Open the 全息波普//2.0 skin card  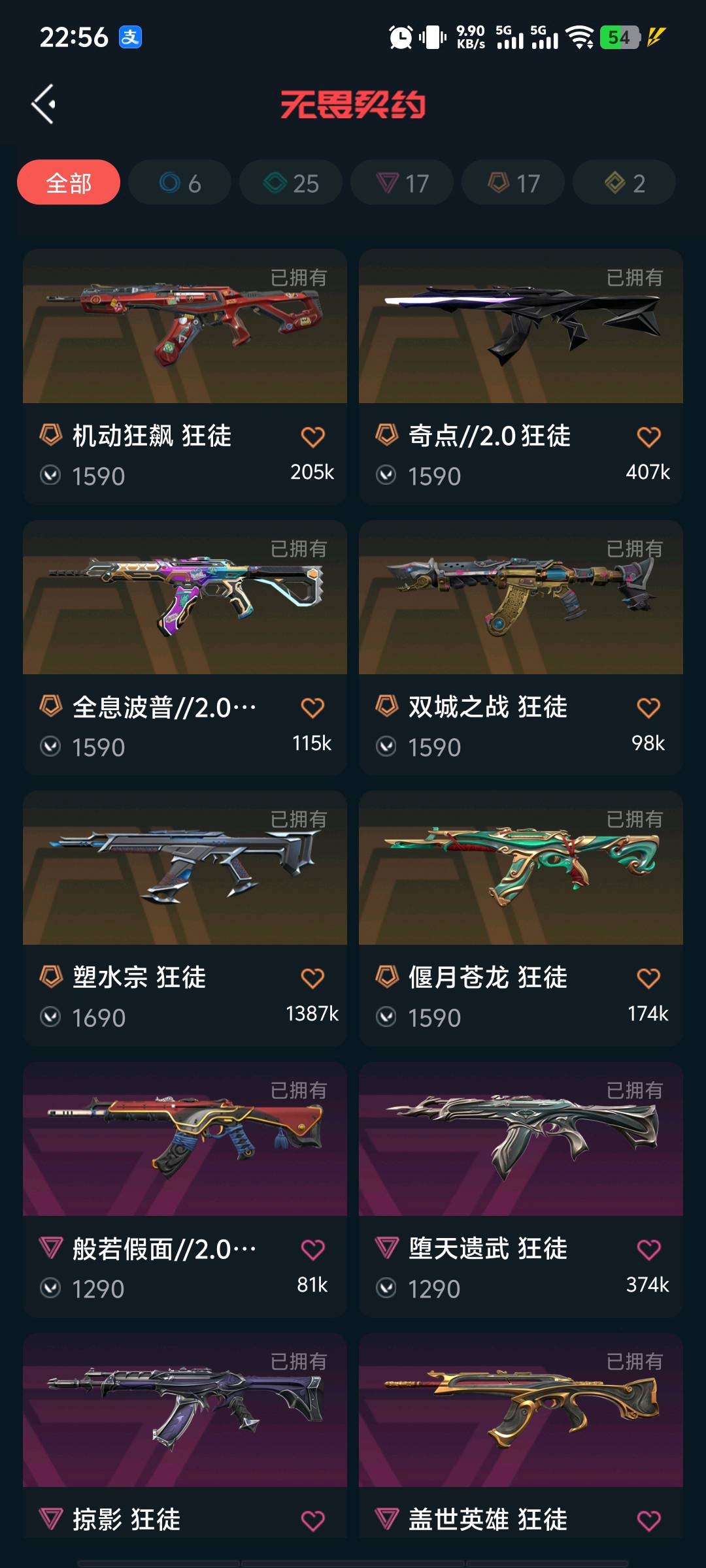click(184, 598)
